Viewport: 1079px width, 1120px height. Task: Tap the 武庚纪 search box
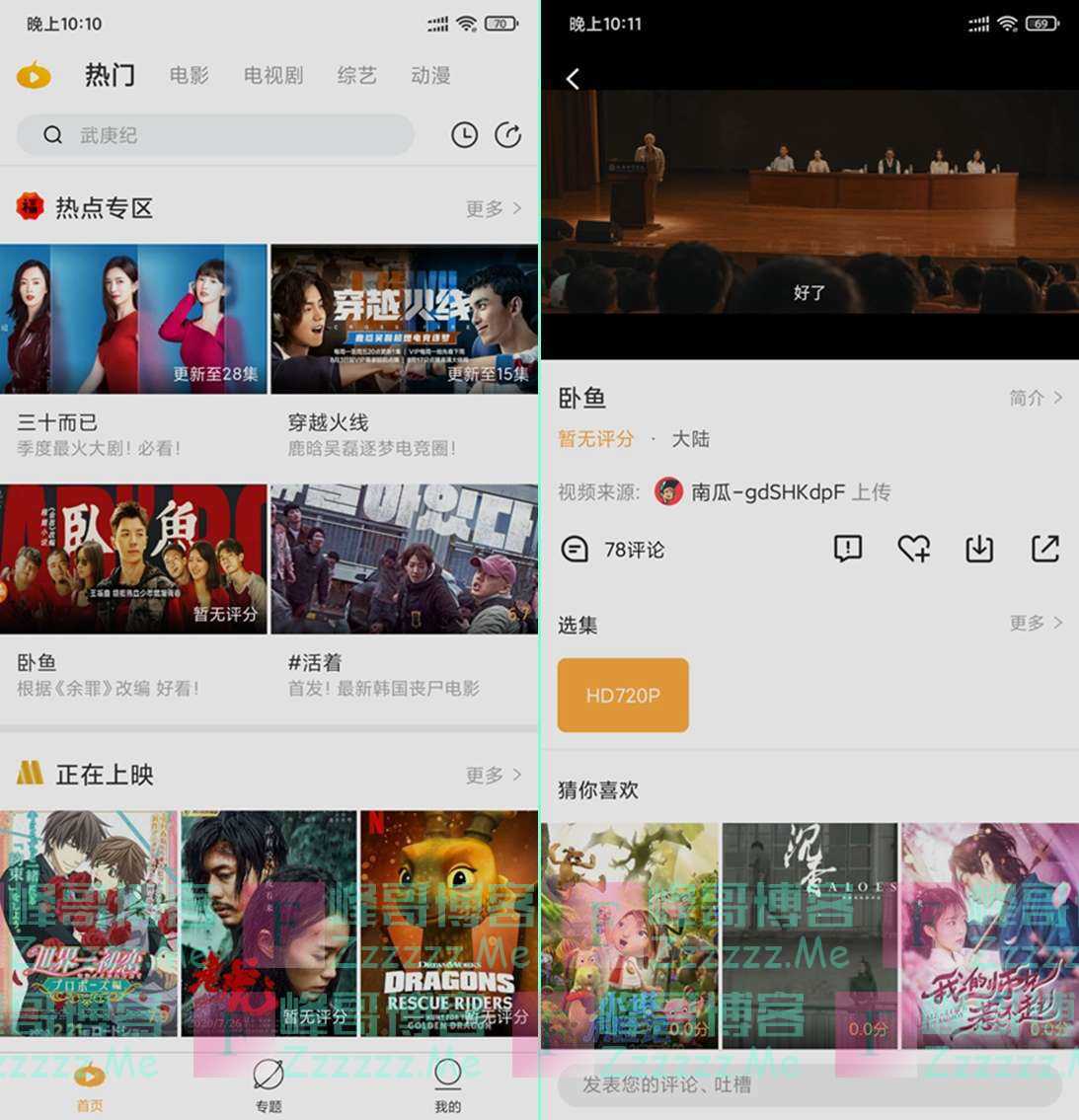click(x=215, y=135)
